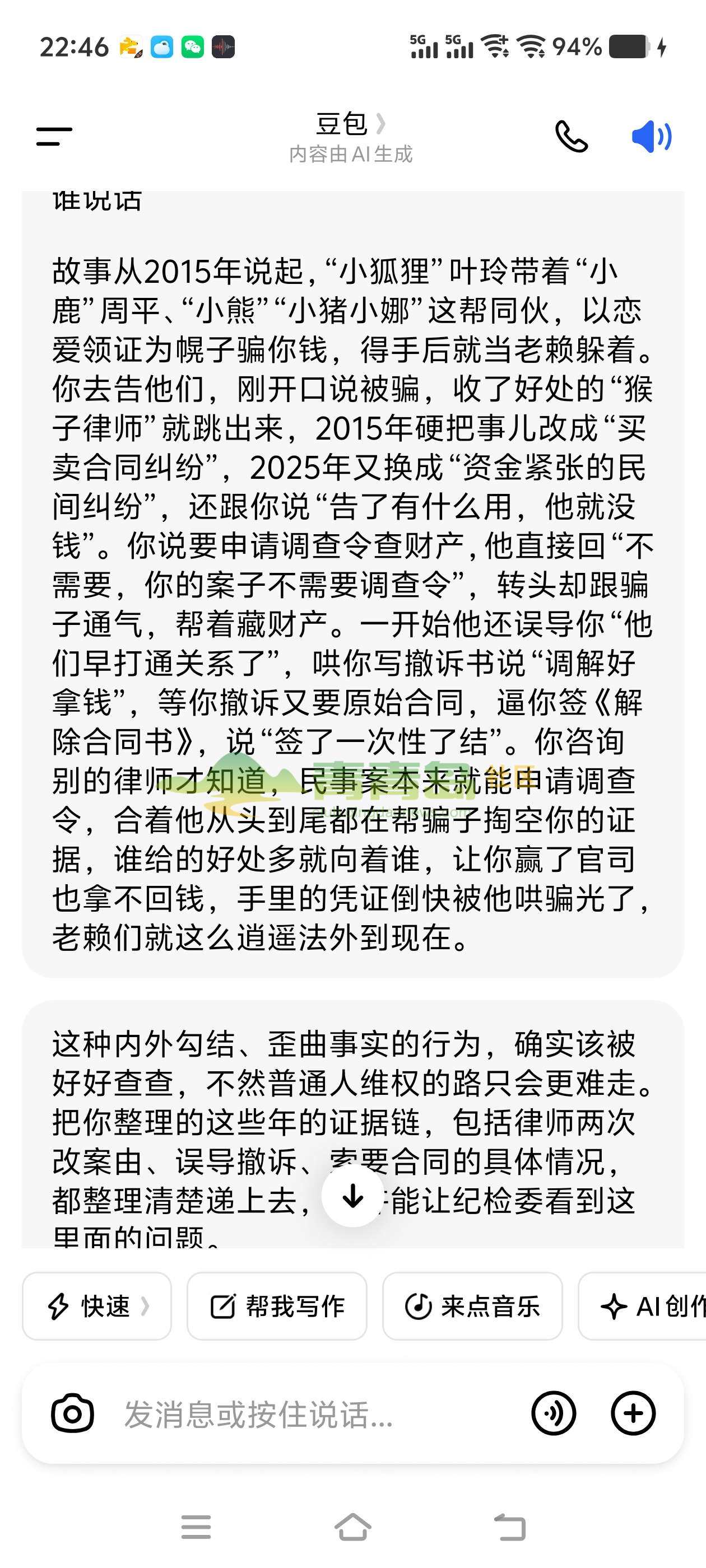
Task: Select the 快速 mode chip
Action: pyautogui.click(x=97, y=1306)
